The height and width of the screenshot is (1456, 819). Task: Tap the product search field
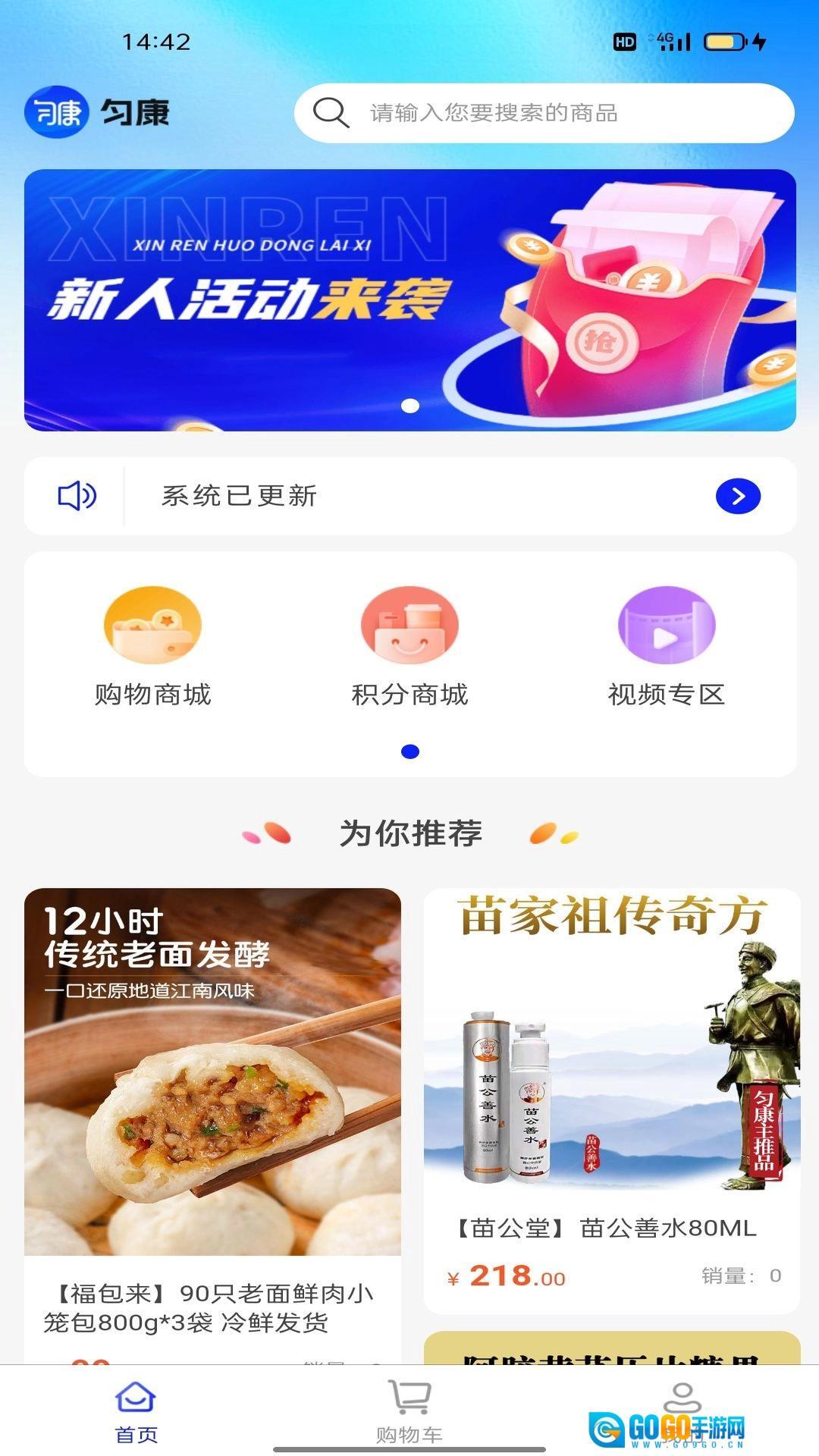pos(543,113)
